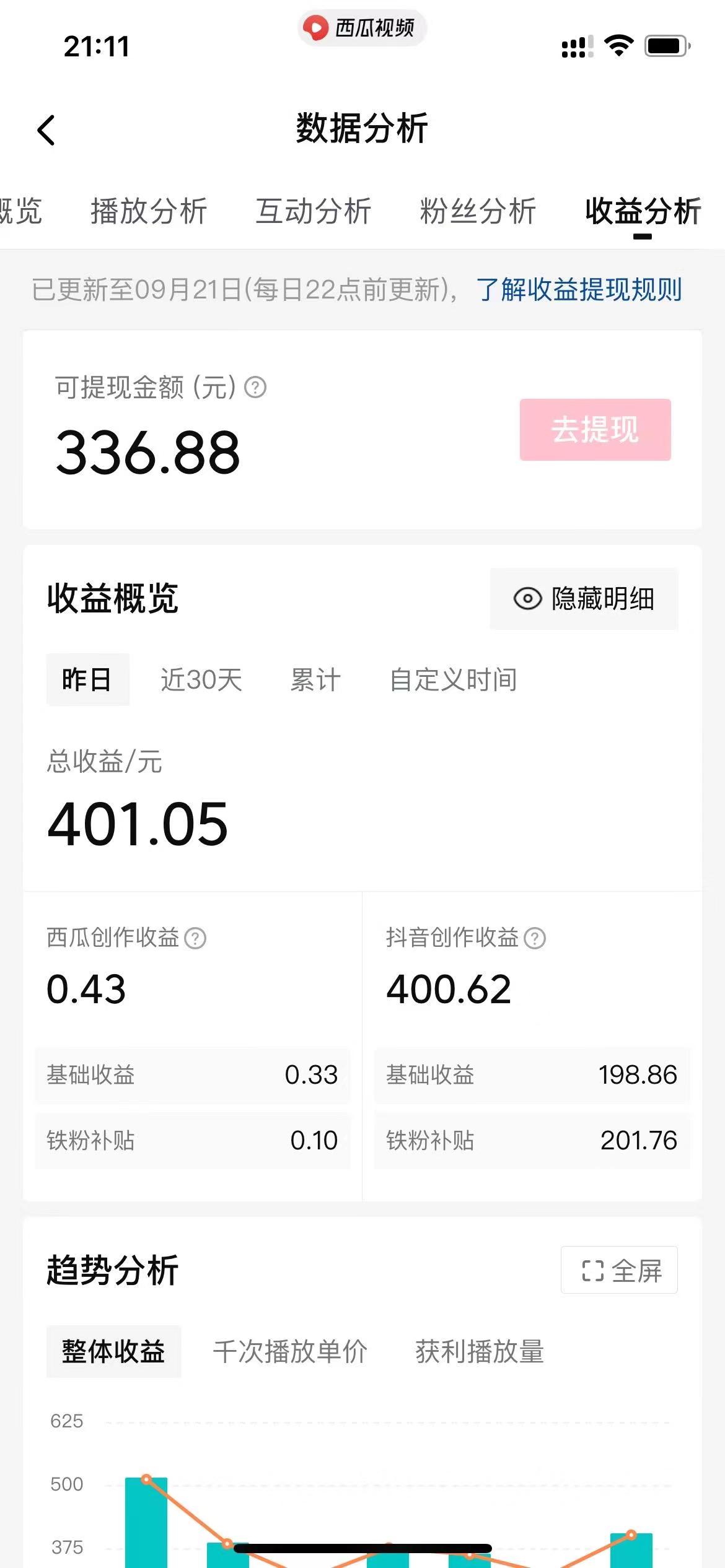Image resolution: width=725 pixels, height=1568 pixels.
Task: Choose the 累计 cumulative period
Action: 314,679
